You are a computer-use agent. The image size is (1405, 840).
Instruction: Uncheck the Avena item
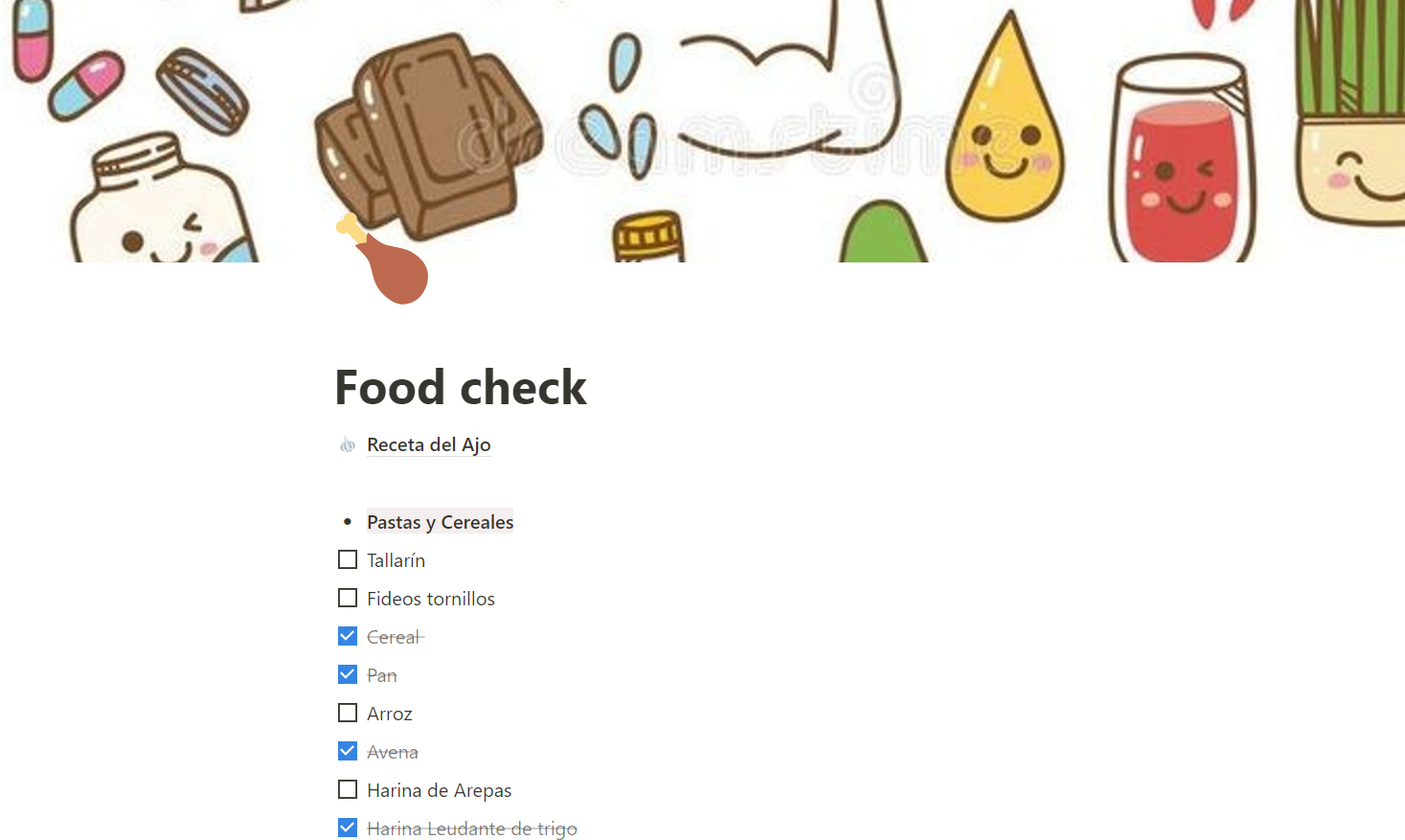[x=348, y=751]
